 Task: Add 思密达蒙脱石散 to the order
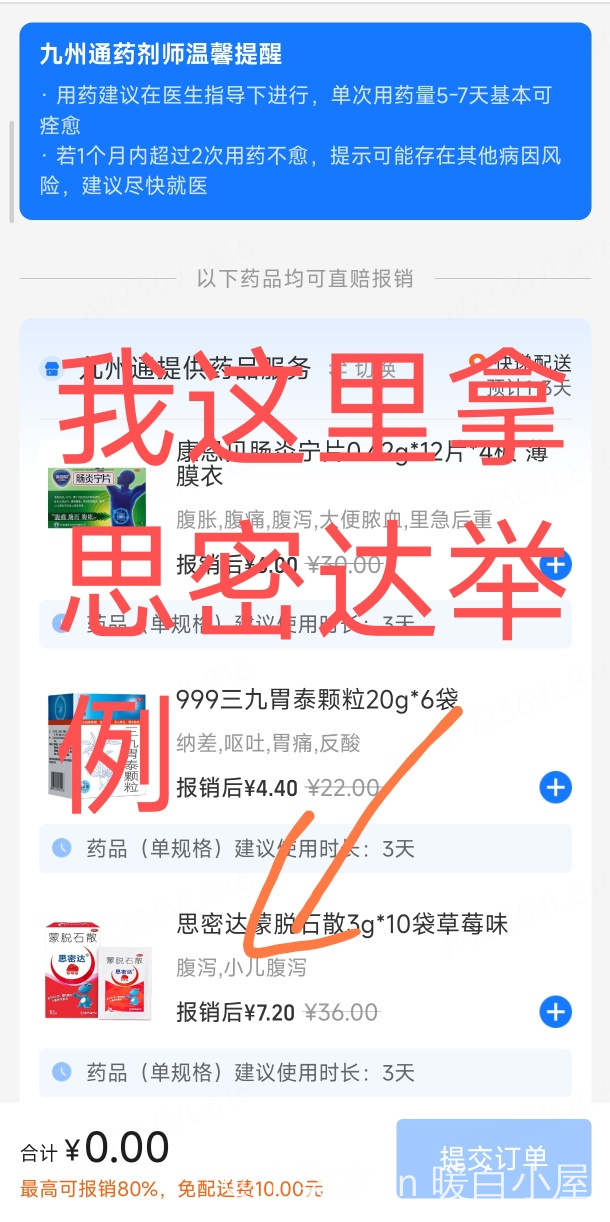pyautogui.click(x=555, y=1012)
